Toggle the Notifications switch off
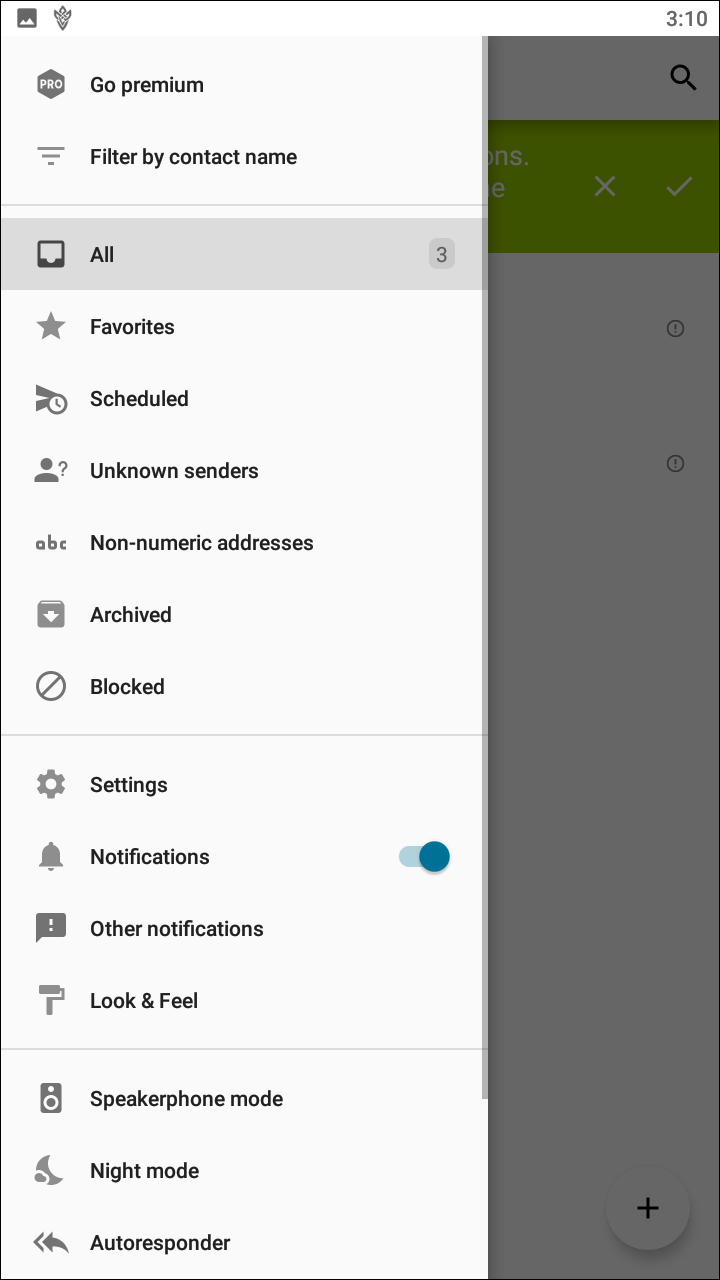Screen dimensions: 720x1280 point(425,857)
